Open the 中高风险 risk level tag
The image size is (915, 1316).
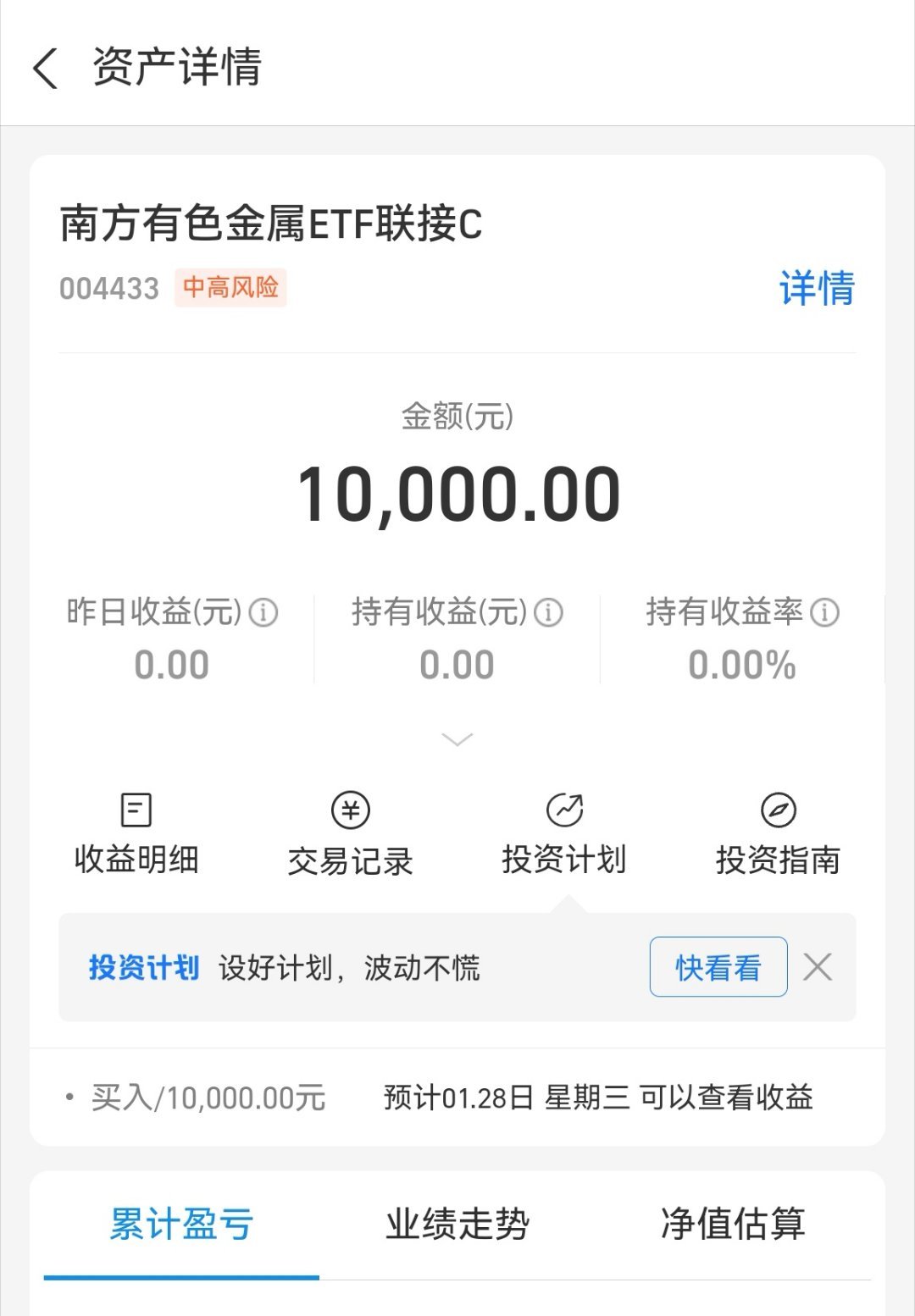(x=232, y=288)
